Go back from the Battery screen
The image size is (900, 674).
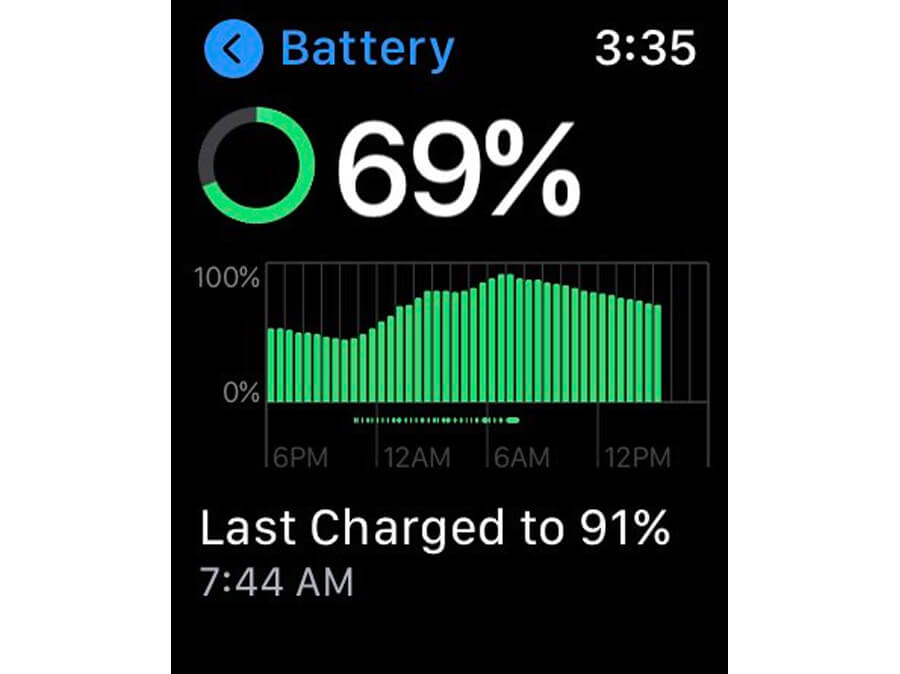(x=233, y=49)
